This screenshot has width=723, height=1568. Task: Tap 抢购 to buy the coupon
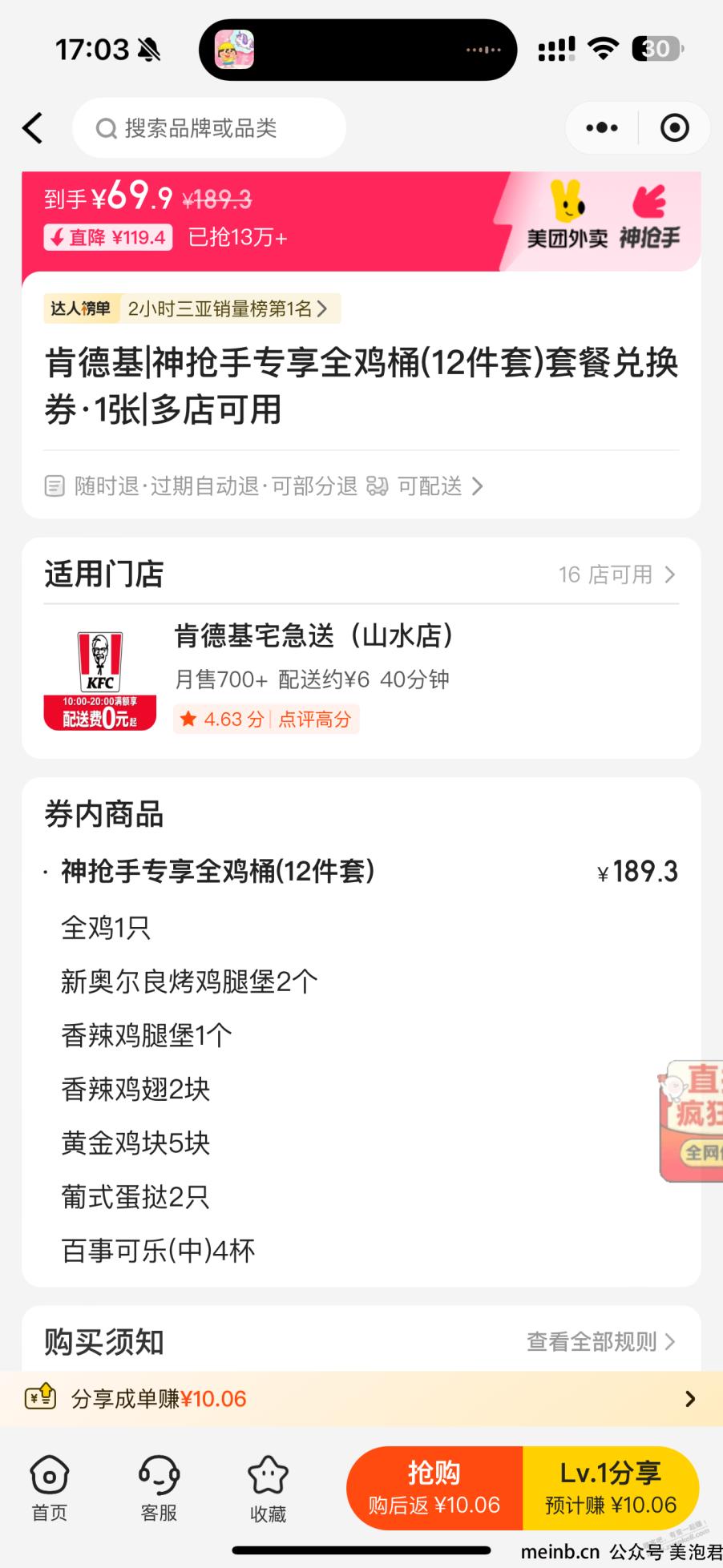434,1488
